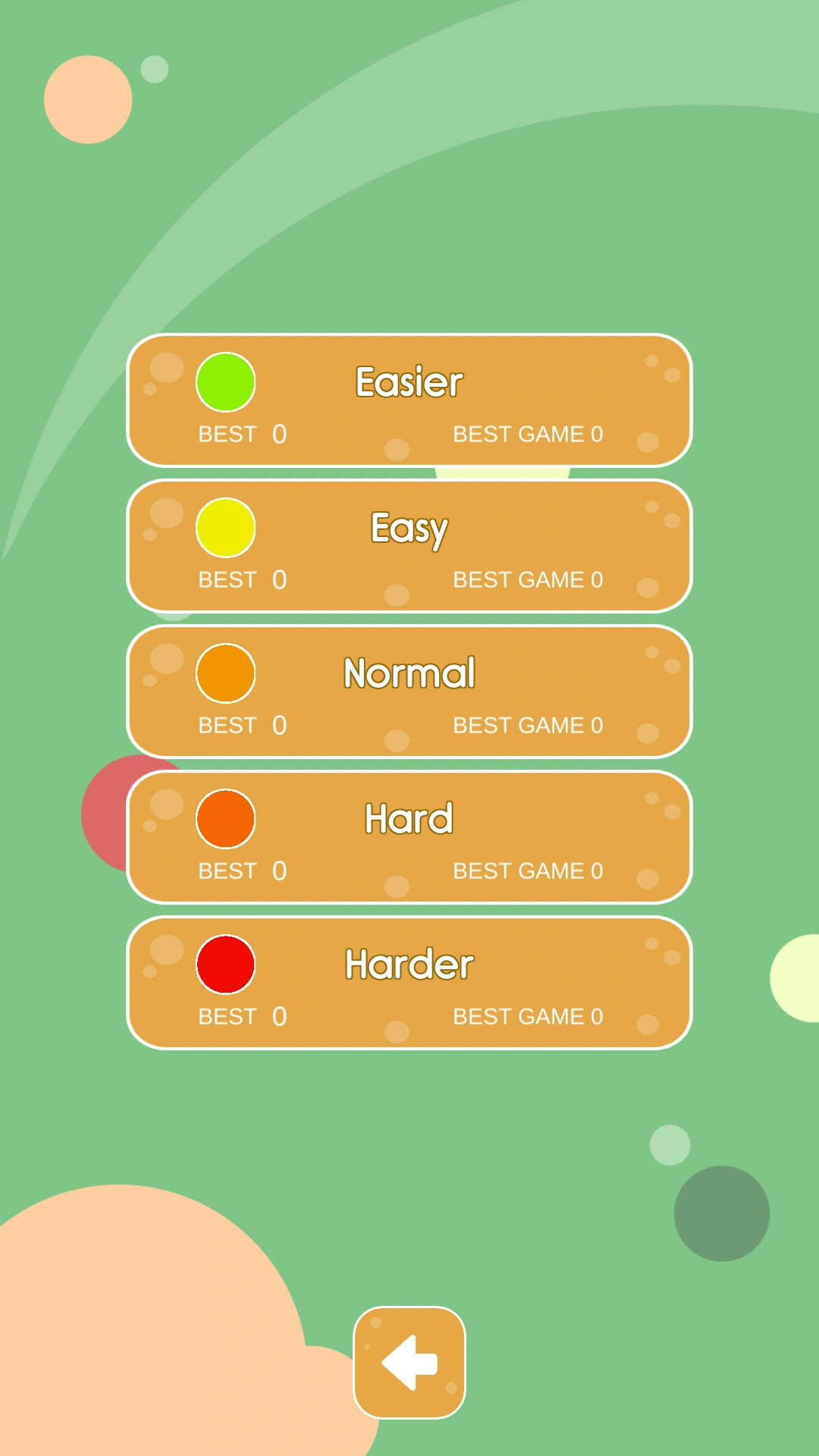Start a Normal difficulty game

click(x=409, y=692)
